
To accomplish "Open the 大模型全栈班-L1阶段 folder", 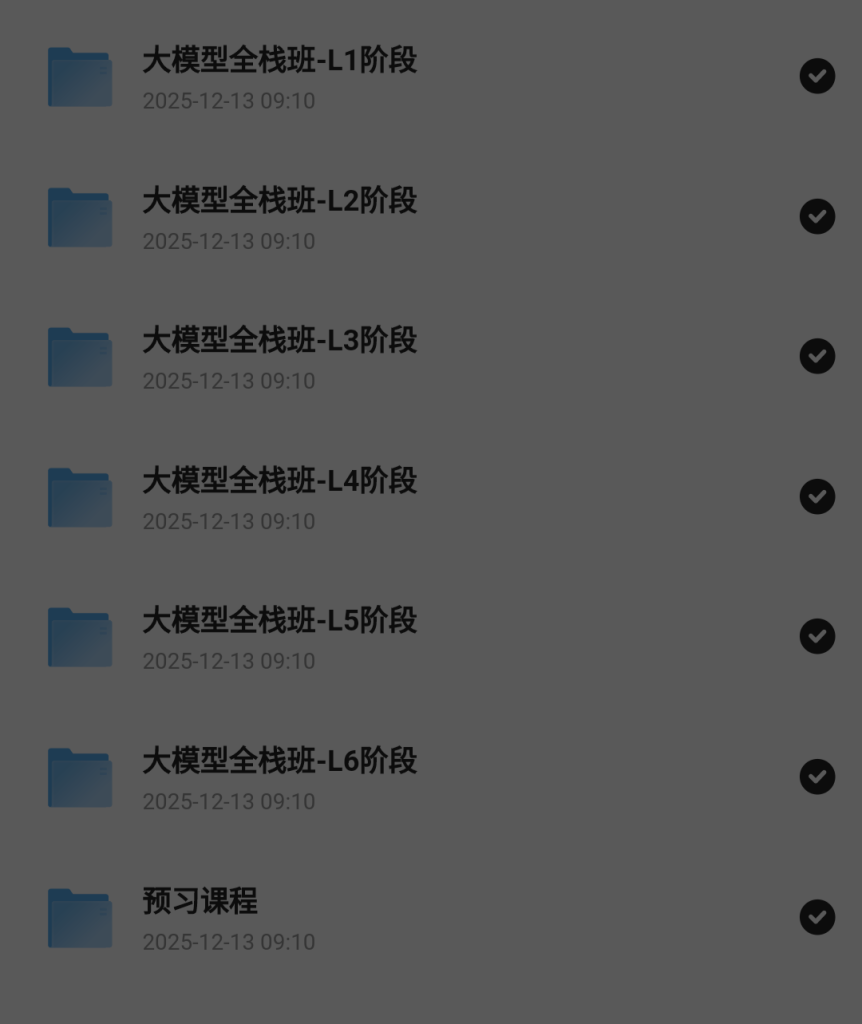I will pyautogui.click(x=279, y=61).
